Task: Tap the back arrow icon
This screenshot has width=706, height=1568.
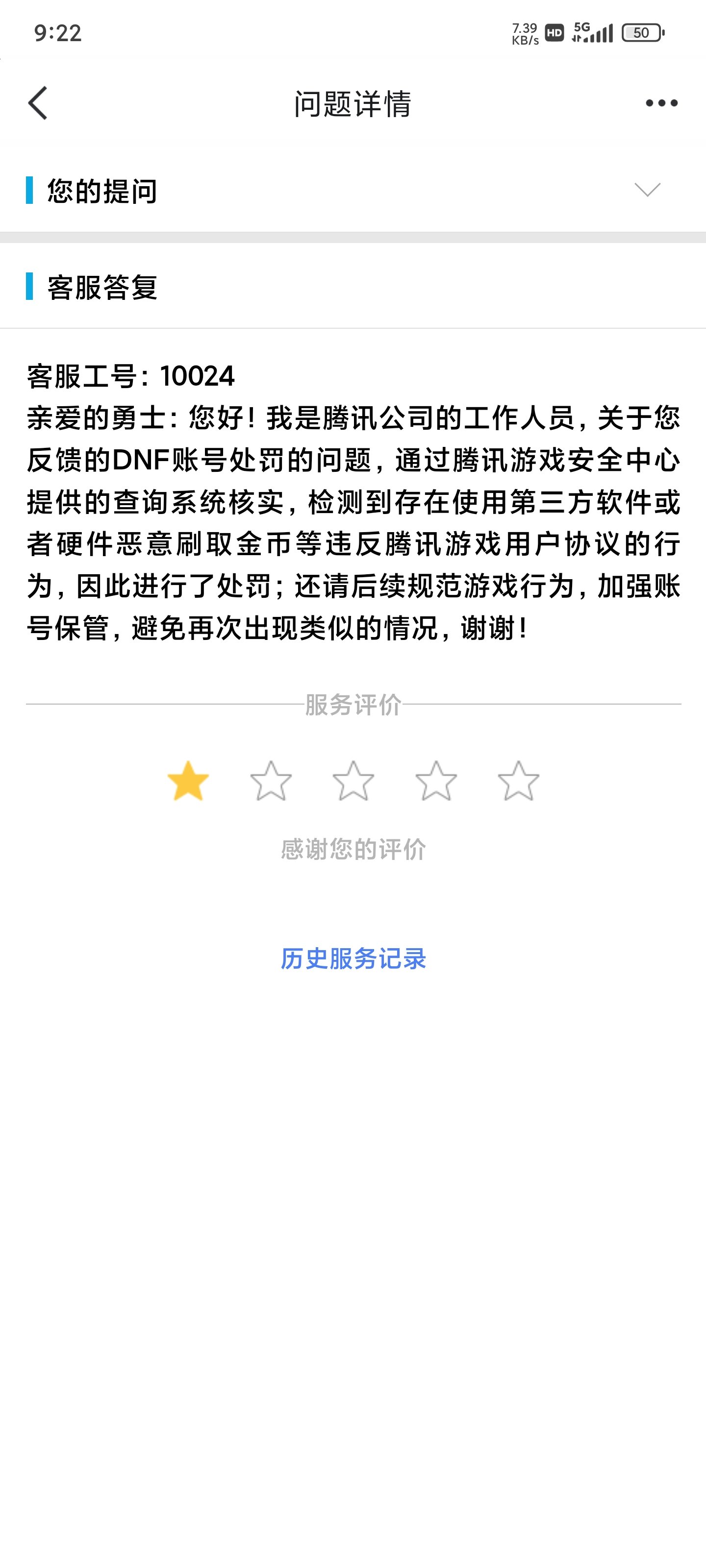Action: click(38, 103)
